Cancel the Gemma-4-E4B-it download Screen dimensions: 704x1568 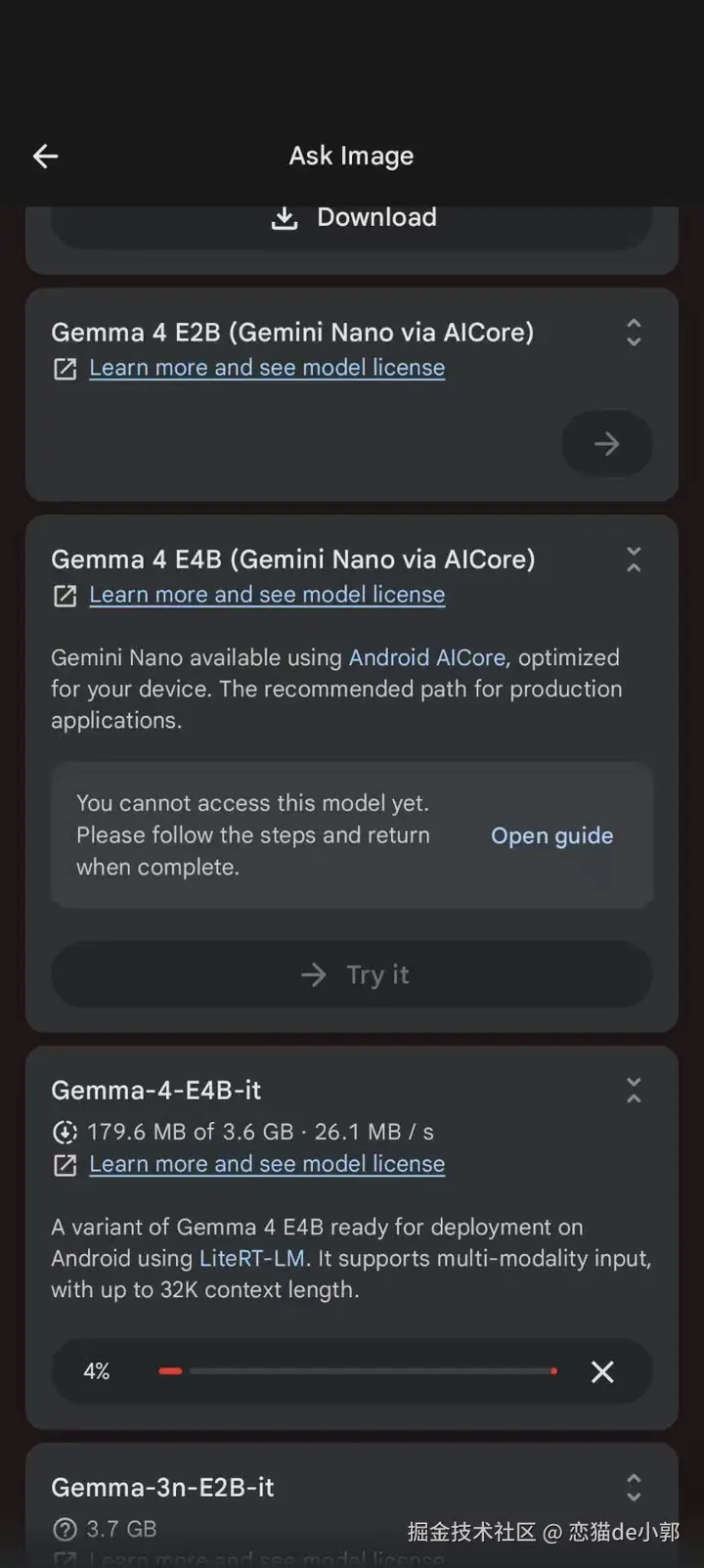coord(602,1371)
